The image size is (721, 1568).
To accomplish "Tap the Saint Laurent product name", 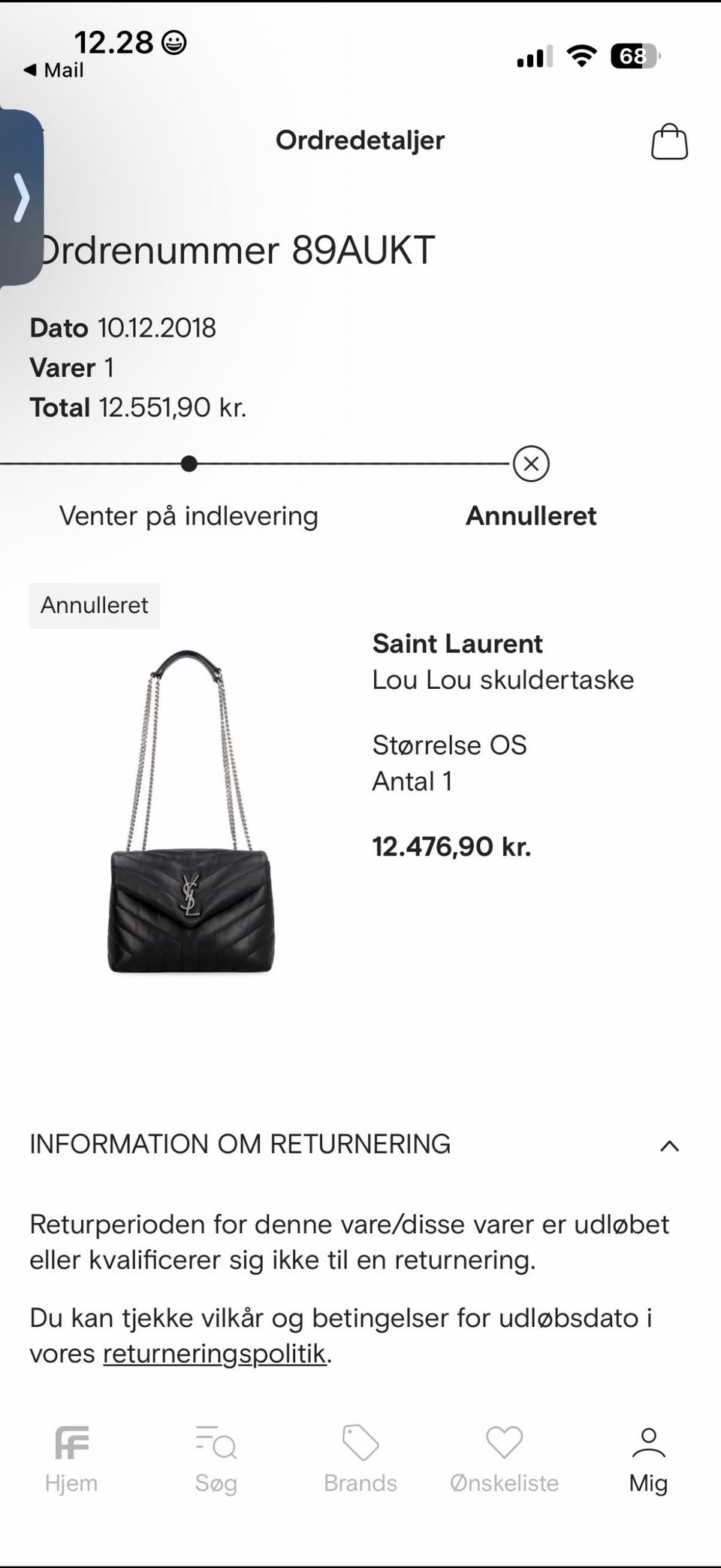I will pos(457,644).
